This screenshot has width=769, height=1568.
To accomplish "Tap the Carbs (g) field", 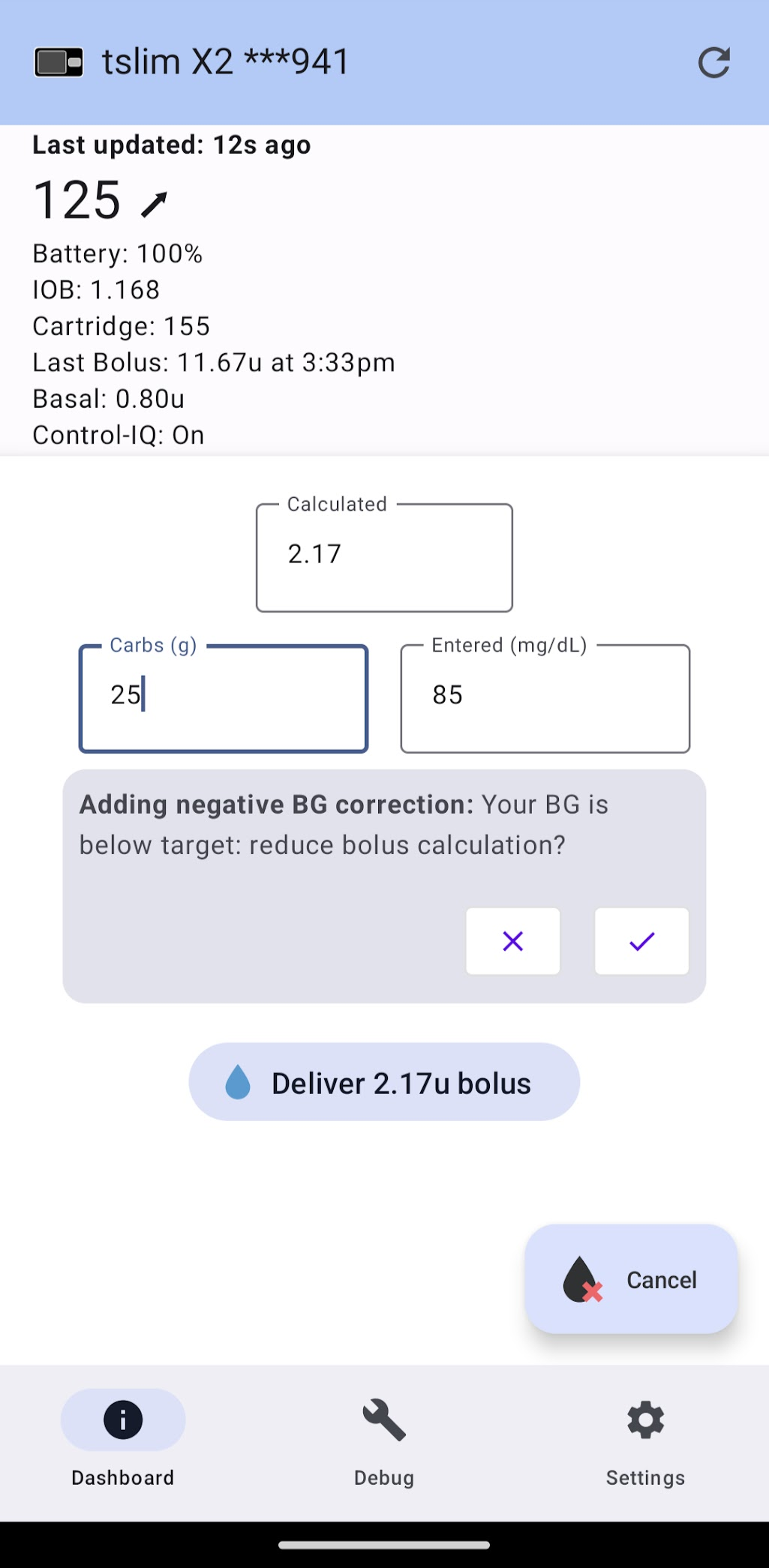I will pos(224,698).
